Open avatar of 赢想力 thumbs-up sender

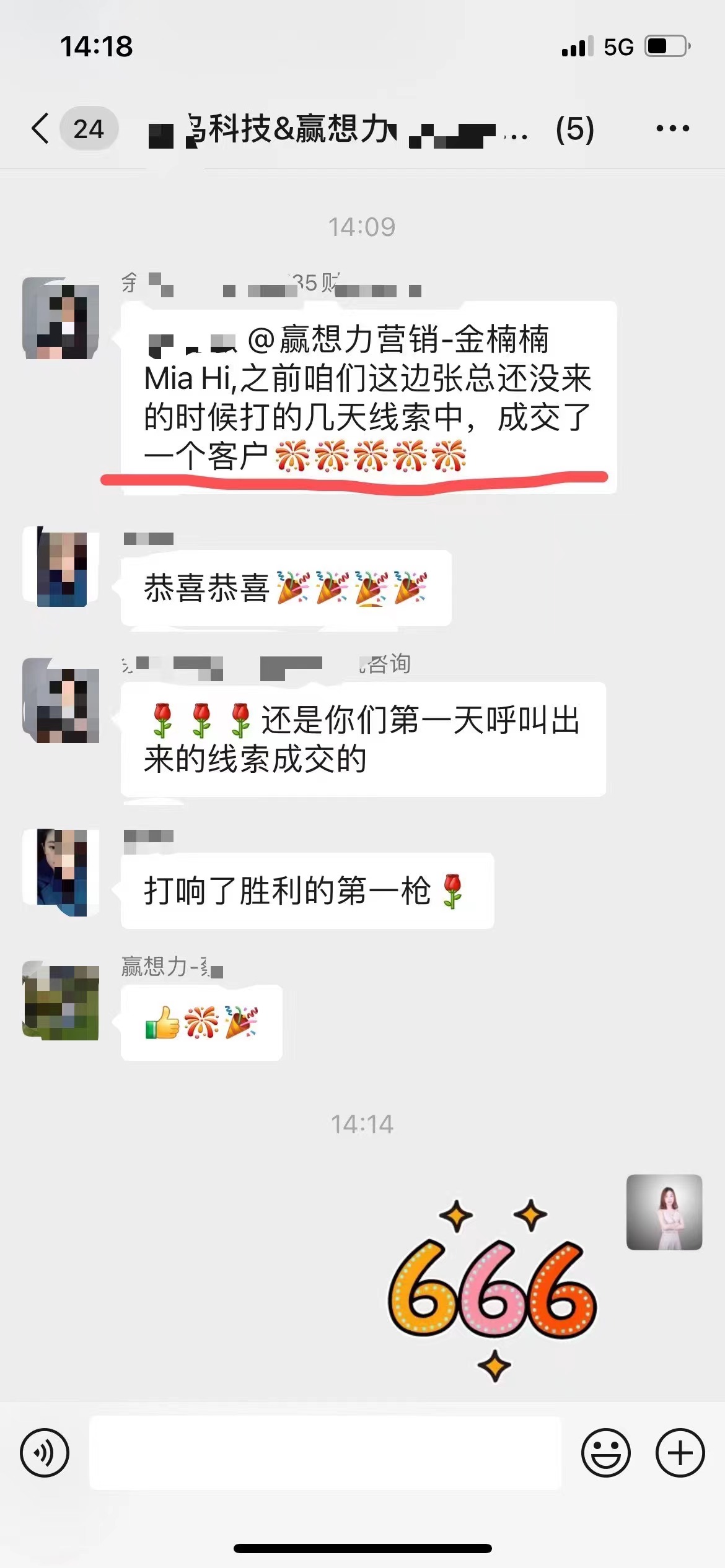pos(61,1000)
